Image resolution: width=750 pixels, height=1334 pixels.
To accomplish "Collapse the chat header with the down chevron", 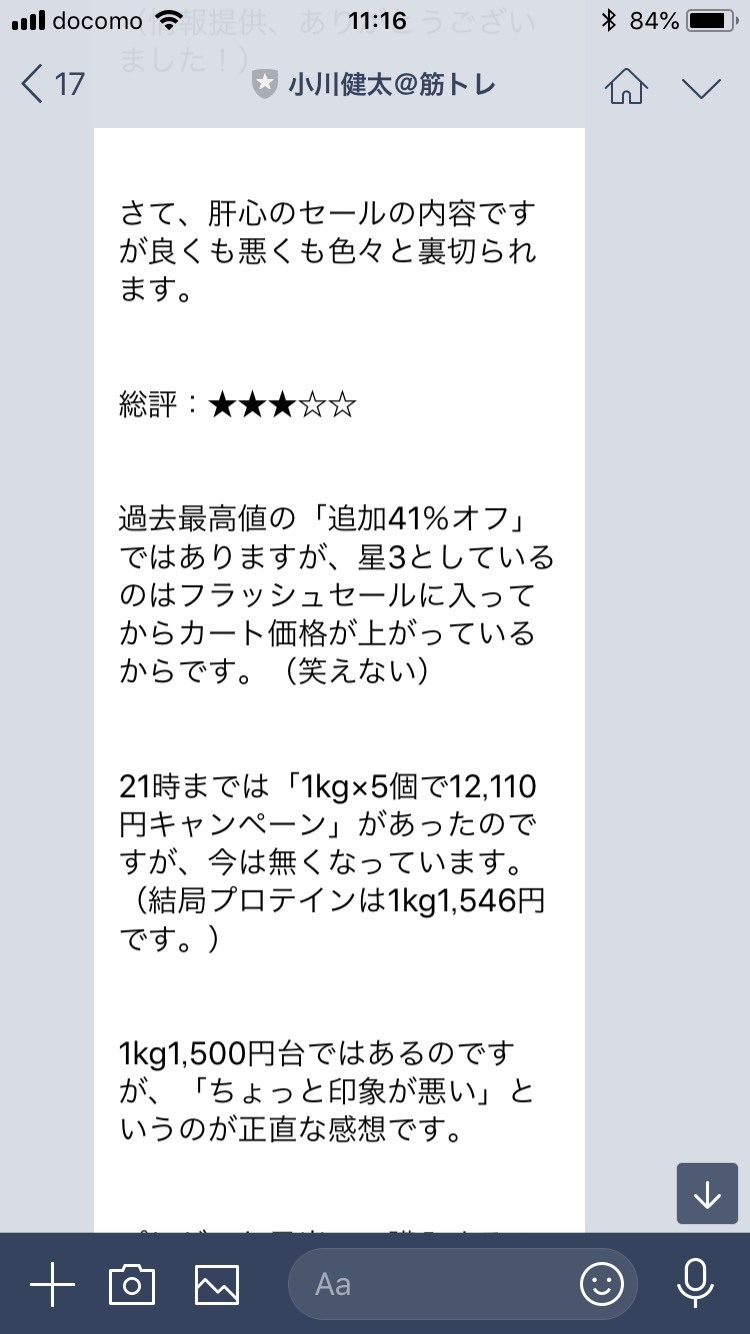I will [701, 87].
